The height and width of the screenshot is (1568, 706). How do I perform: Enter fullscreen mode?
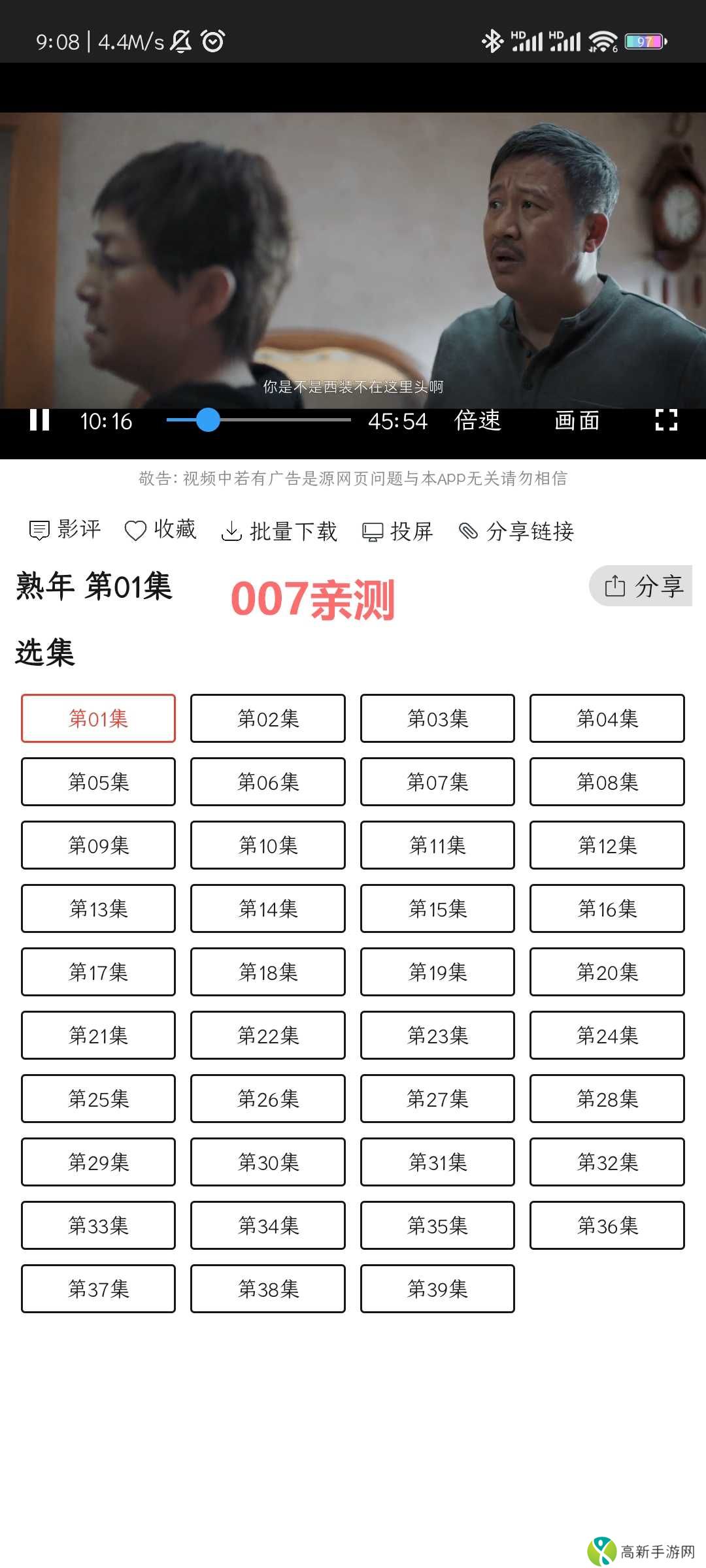(x=666, y=421)
